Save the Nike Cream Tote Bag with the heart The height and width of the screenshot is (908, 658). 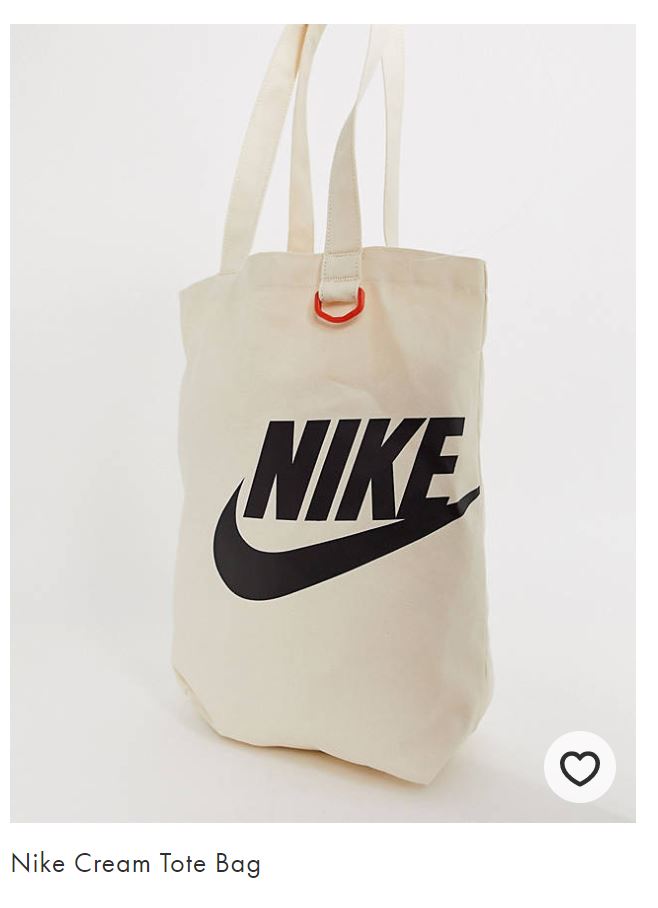pos(579,767)
